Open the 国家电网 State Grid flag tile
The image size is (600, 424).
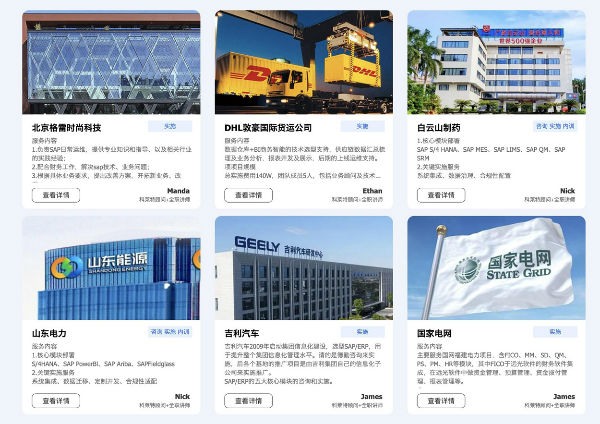(496, 267)
